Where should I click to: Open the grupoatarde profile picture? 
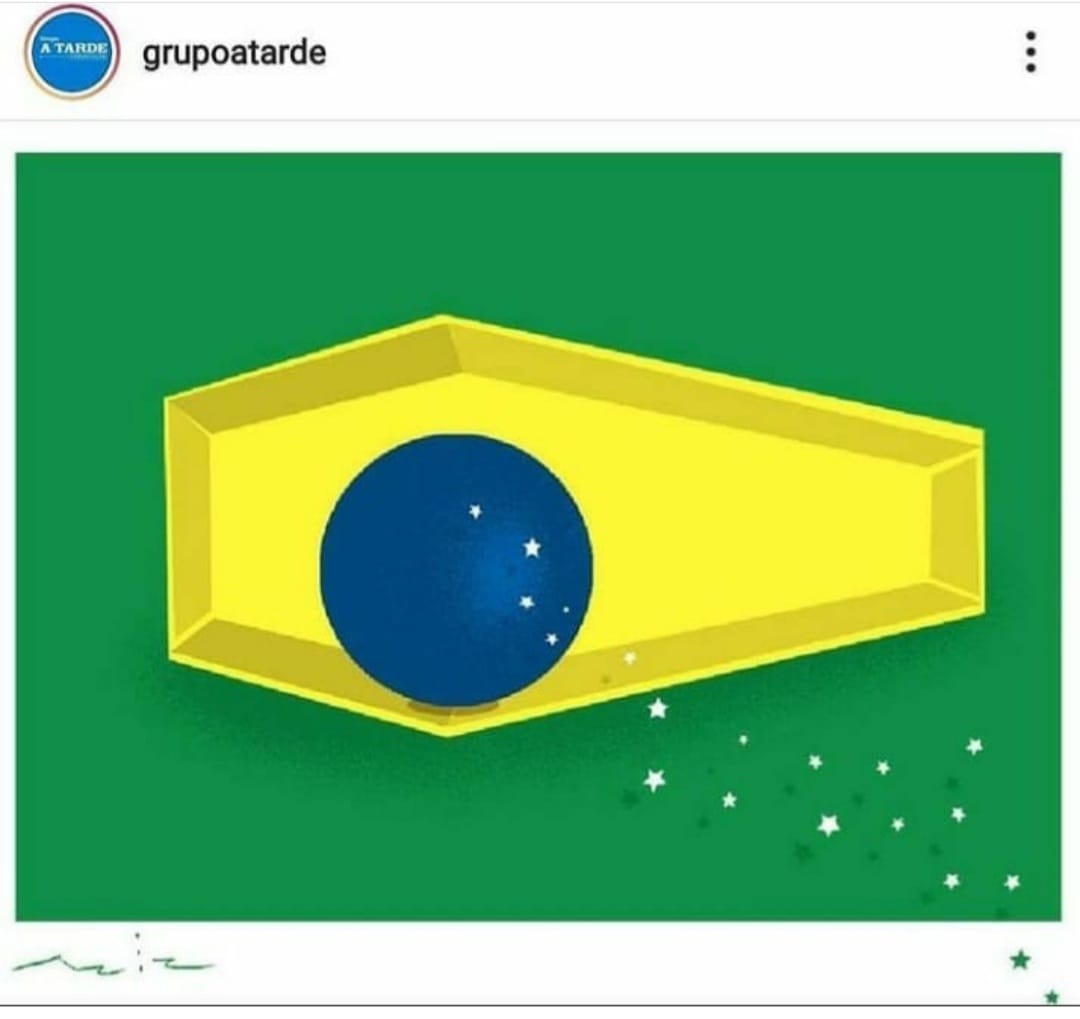pos(72,52)
